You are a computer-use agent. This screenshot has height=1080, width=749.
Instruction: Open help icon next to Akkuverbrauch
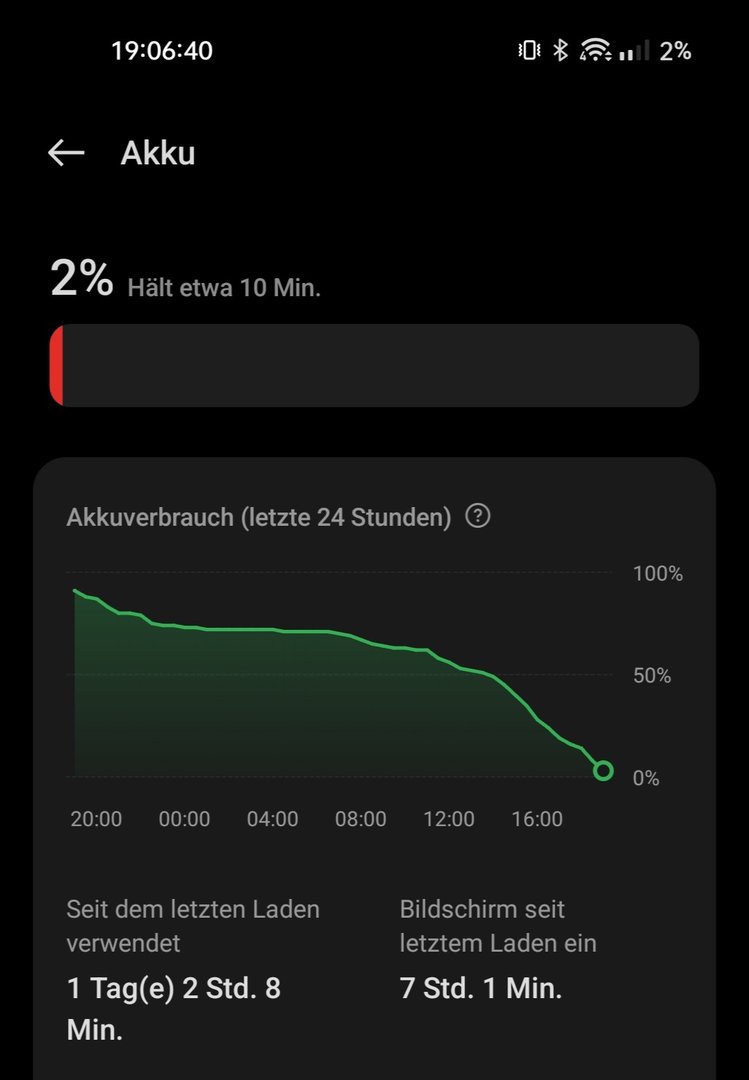click(x=479, y=517)
